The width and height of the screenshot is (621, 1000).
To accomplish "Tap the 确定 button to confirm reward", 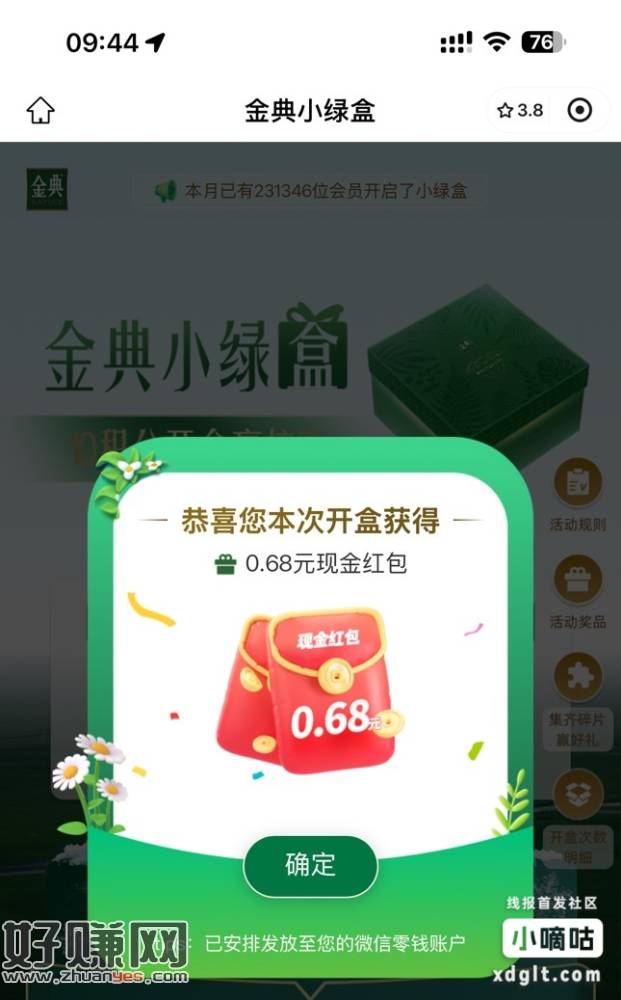I will coord(310,866).
